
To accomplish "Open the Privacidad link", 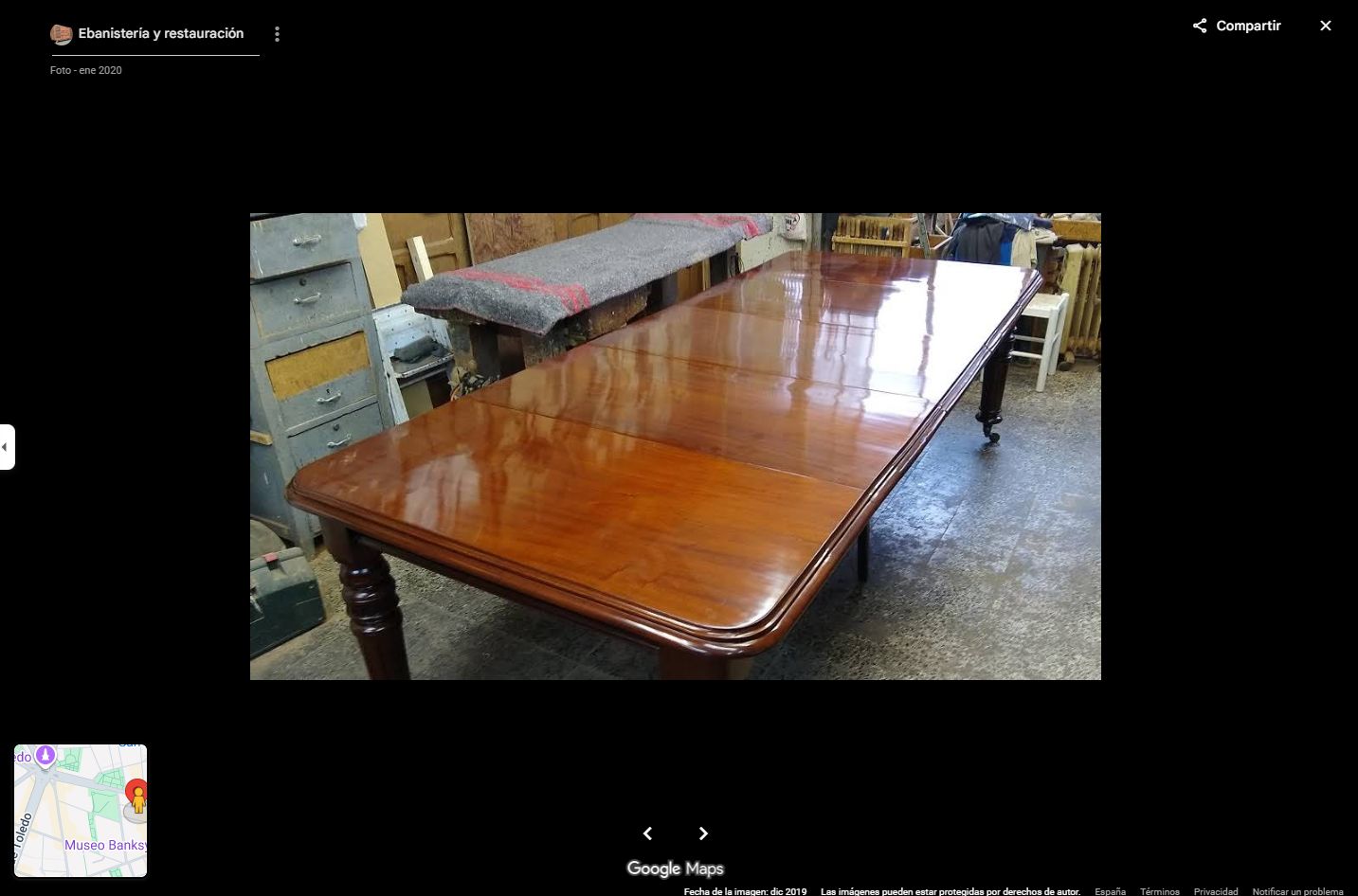I will 1215,891.
